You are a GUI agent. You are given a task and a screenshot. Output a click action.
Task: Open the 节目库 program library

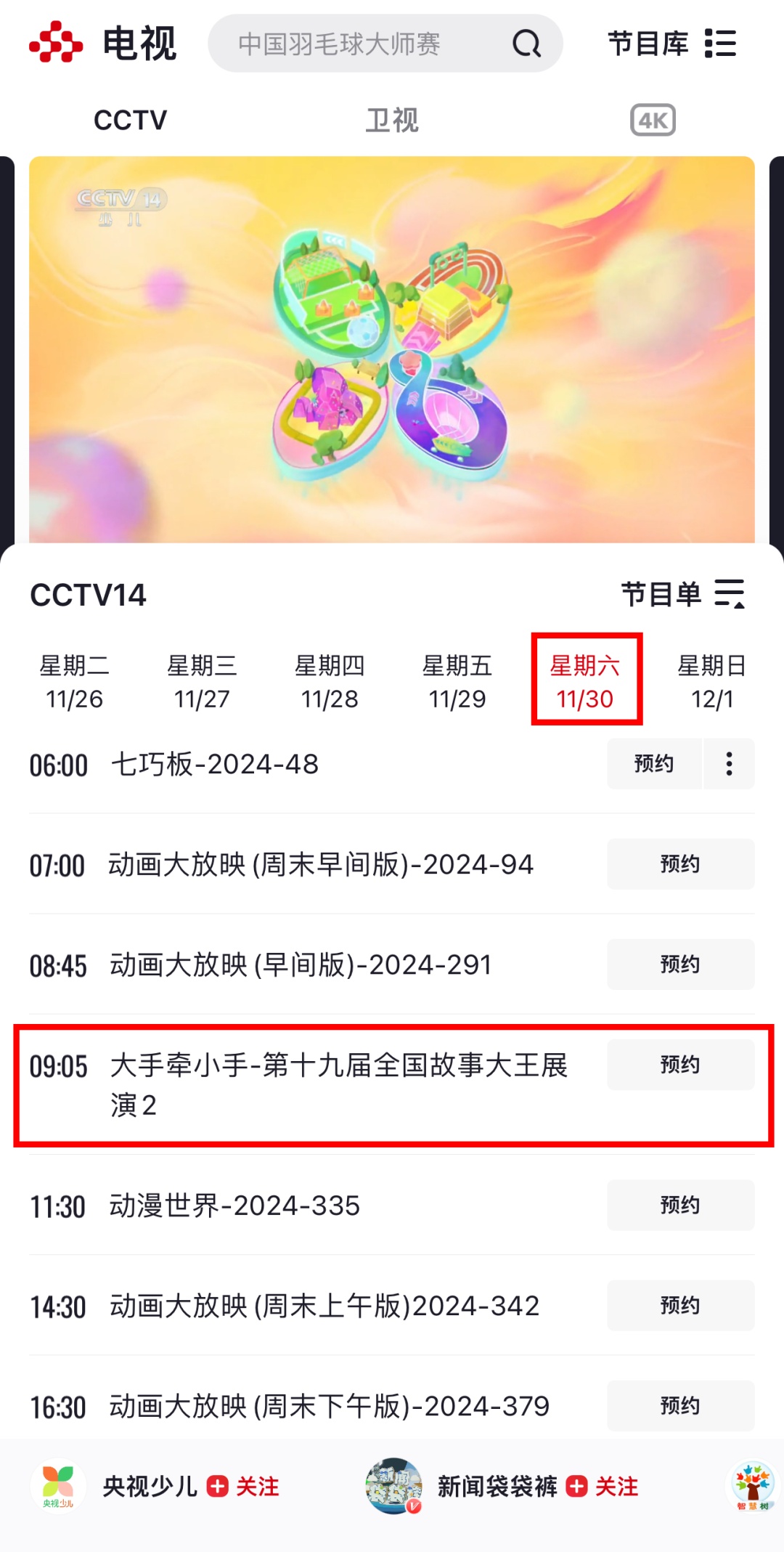pyautogui.click(x=671, y=44)
